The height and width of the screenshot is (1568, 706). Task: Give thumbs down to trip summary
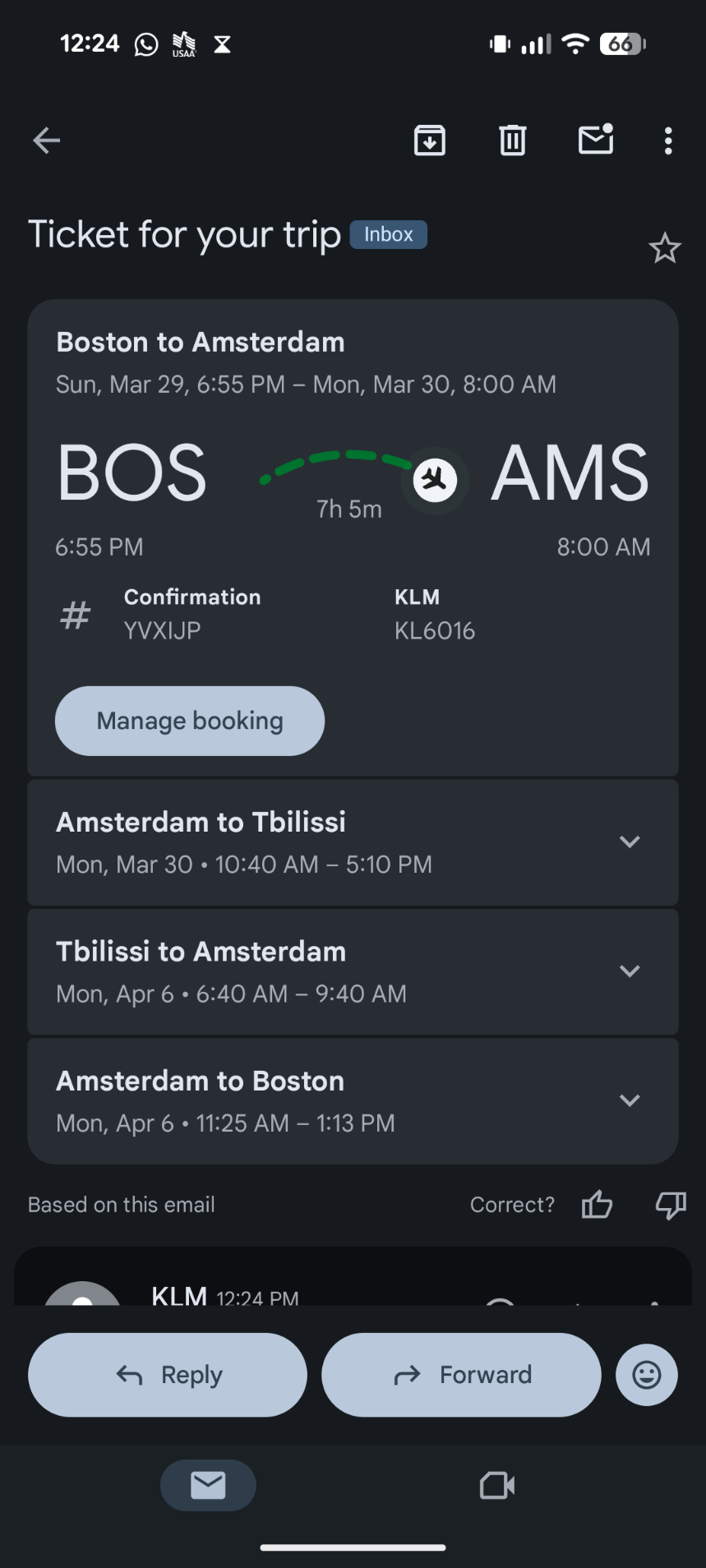(x=671, y=1205)
